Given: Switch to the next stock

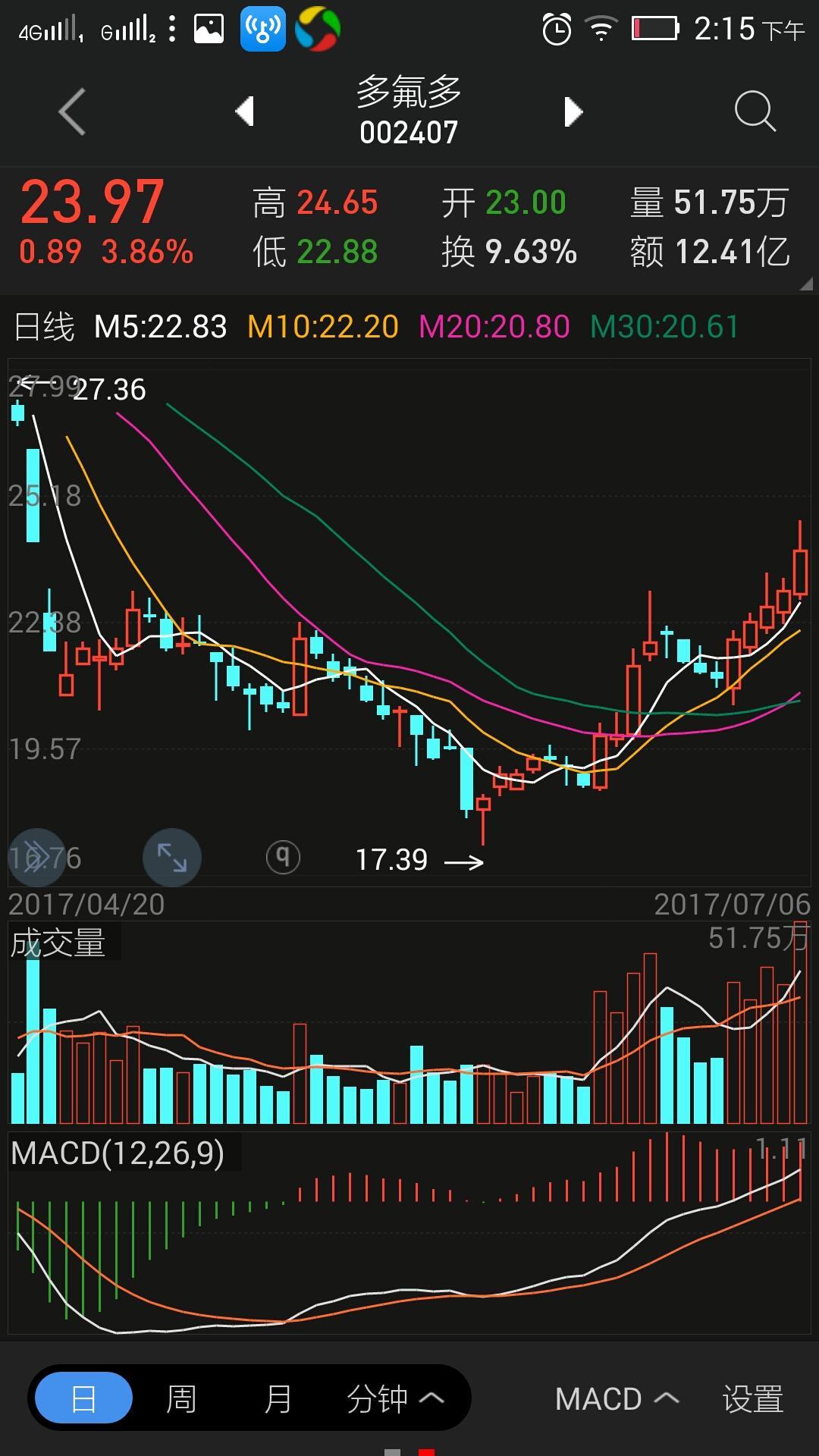Looking at the screenshot, I should (x=573, y=112).
